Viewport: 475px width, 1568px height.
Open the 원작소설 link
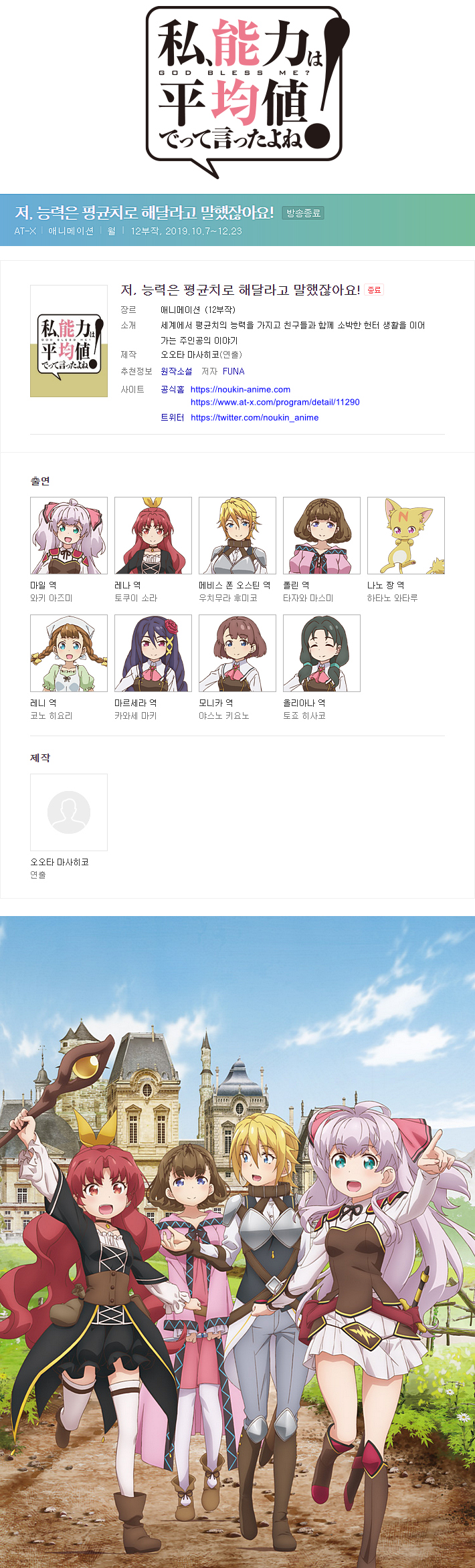tap(176, 371)
